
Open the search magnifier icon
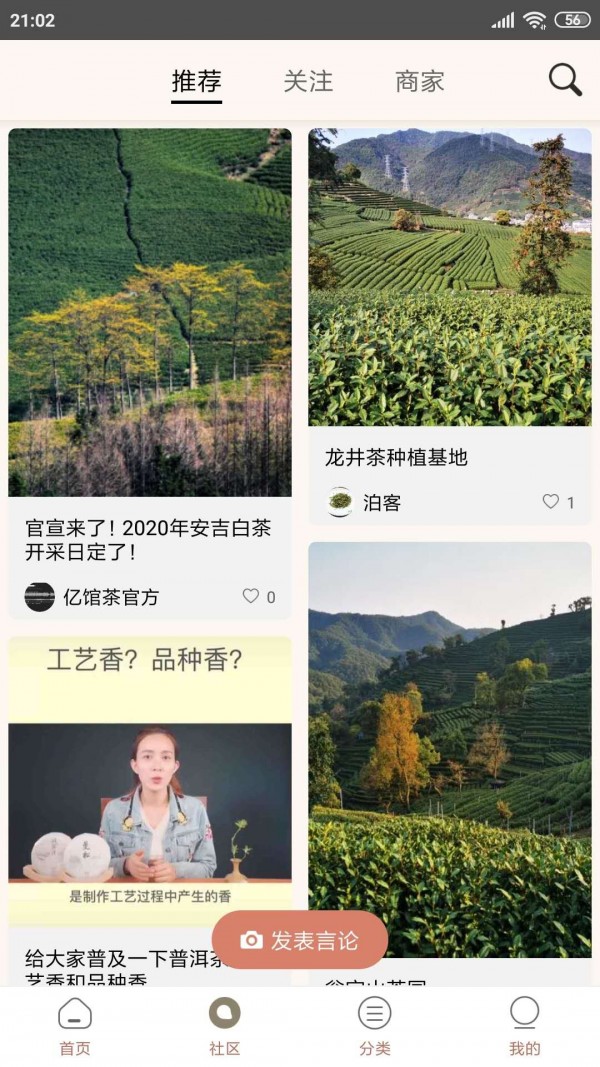coord(565,80)
